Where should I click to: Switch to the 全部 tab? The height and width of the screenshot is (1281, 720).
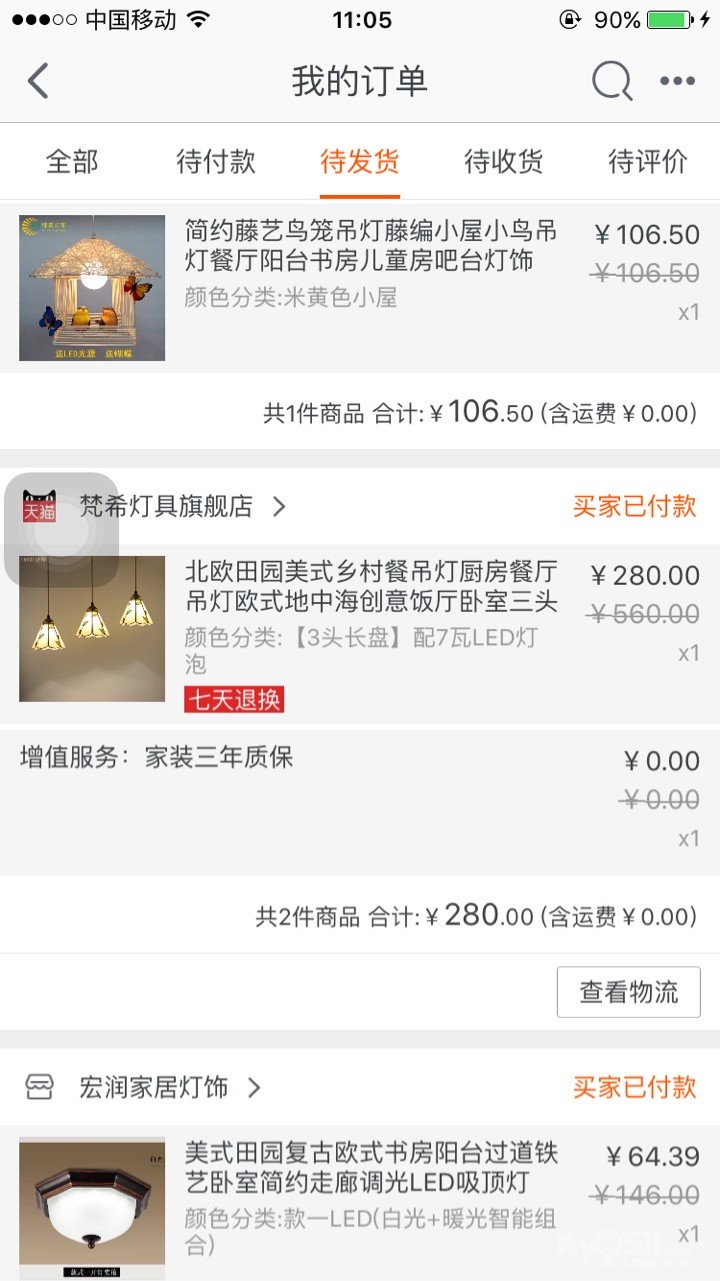point(72,161)
